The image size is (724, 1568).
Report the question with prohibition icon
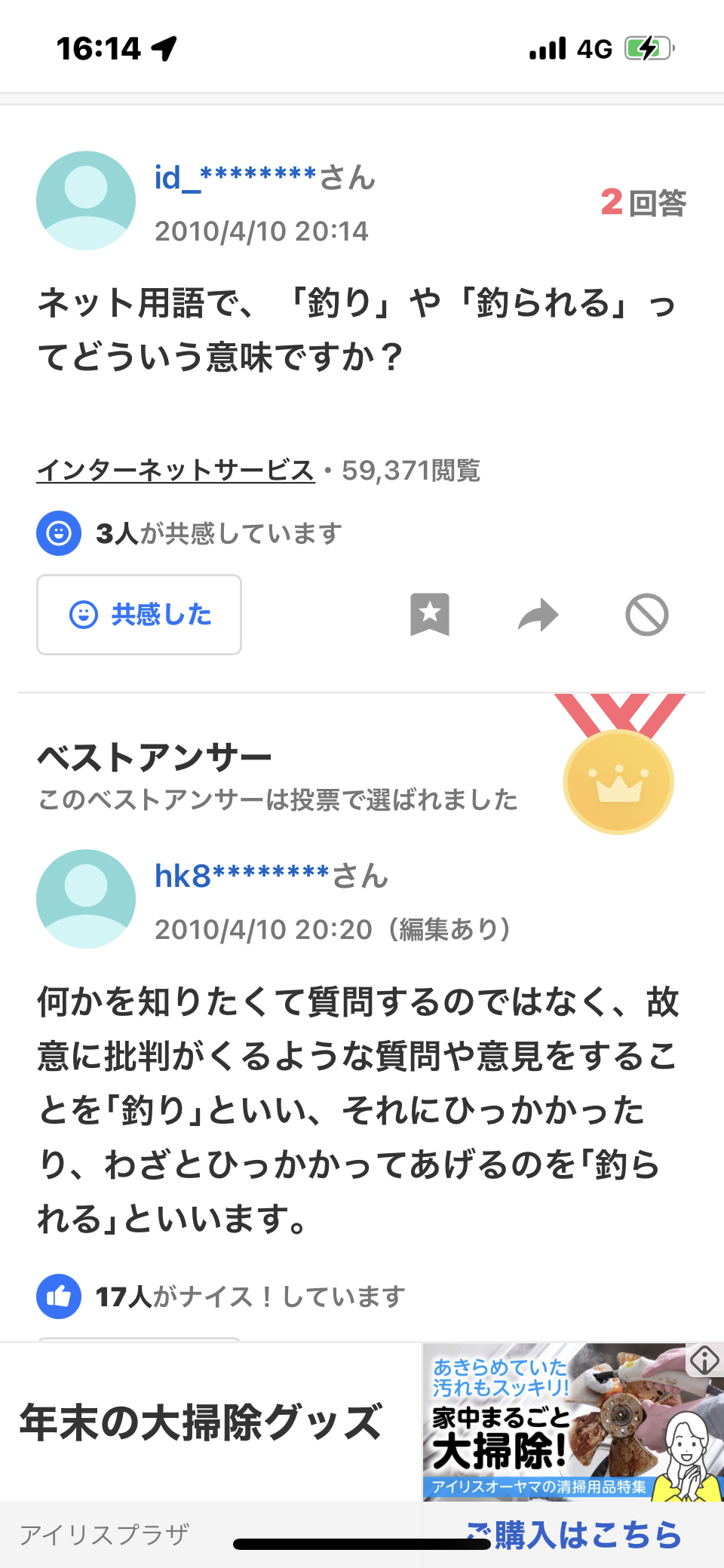coord(646,615)
